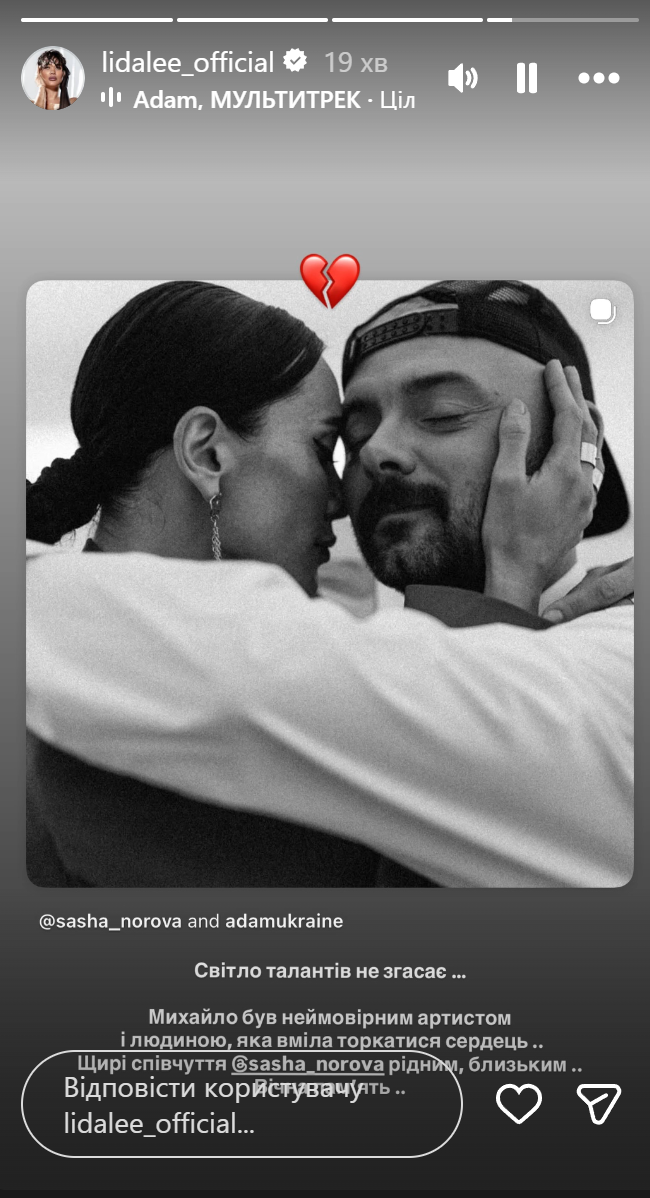Image resolution: width=650 pixels, height=1198 pixels.
Task: Open the reshared post by sasha_norova
Action: tap(329, 583)
